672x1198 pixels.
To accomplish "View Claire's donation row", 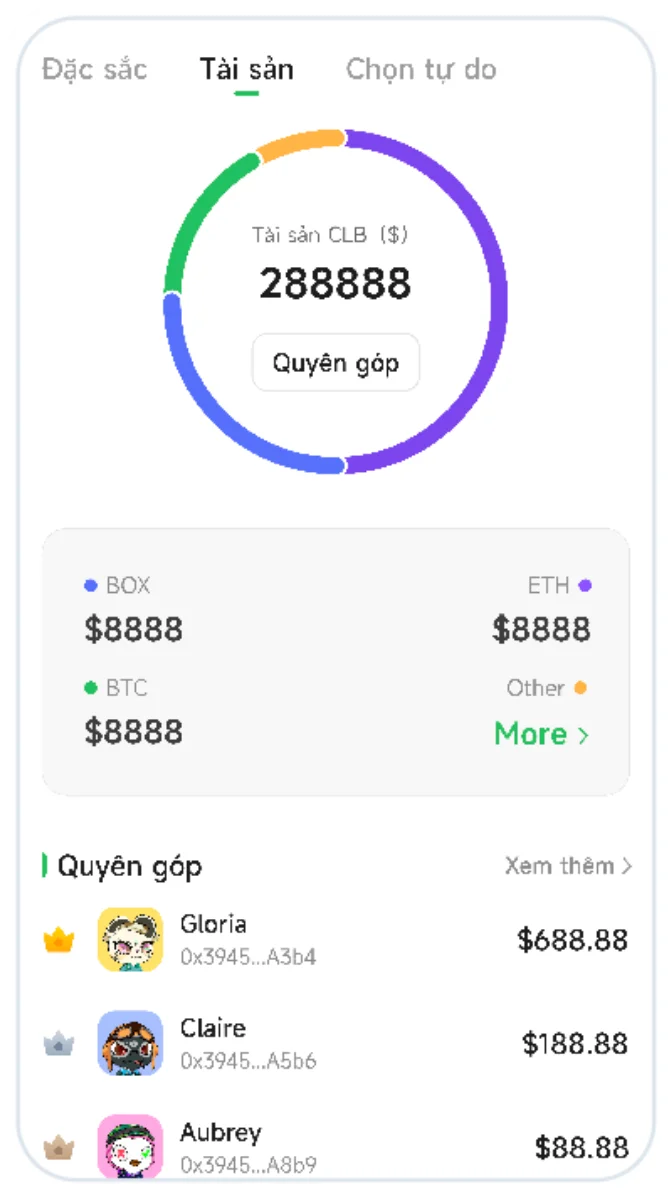I will pyautogui.click(x=336, y=1043).
